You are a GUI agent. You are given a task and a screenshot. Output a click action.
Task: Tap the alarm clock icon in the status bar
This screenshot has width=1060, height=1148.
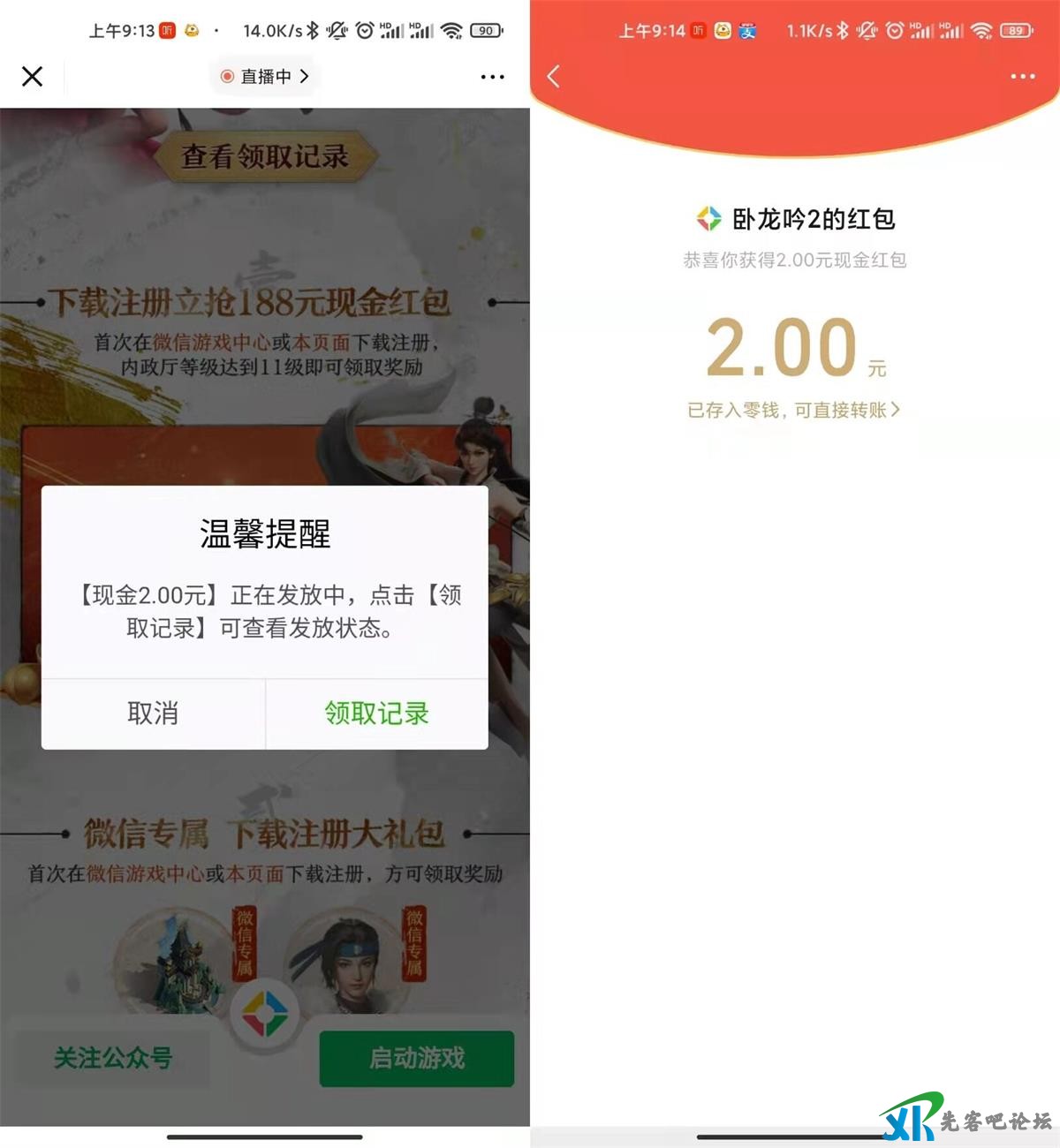[x=363, y=29]
